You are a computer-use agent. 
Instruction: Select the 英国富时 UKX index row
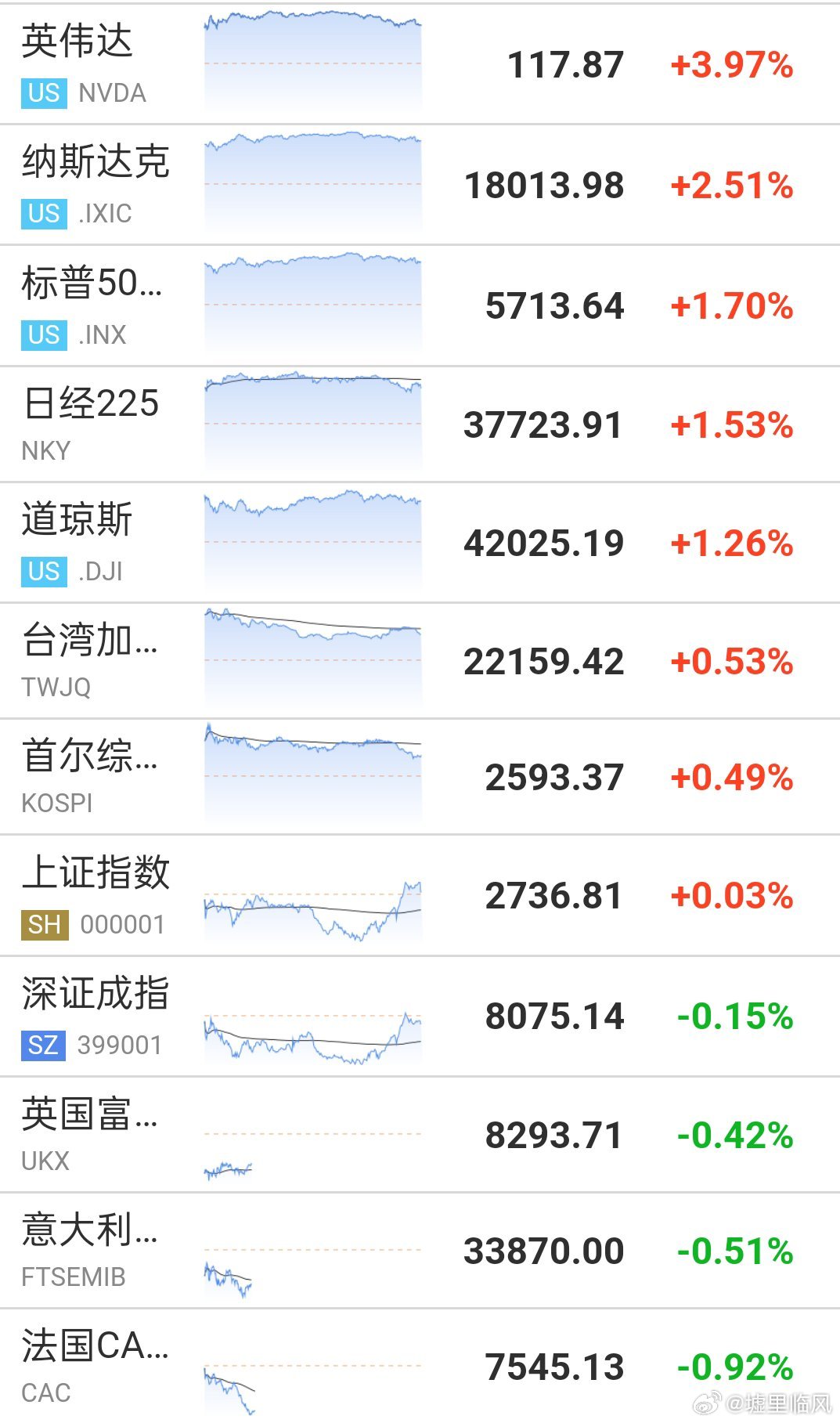tap(420, 1135)
